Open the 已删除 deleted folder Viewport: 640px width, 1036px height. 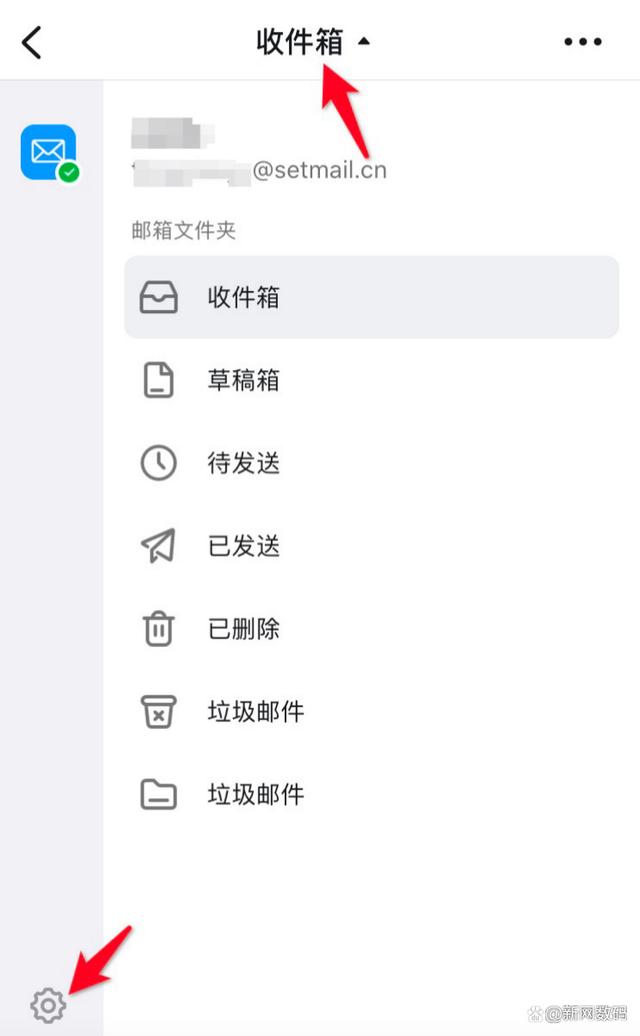point(371,629)
